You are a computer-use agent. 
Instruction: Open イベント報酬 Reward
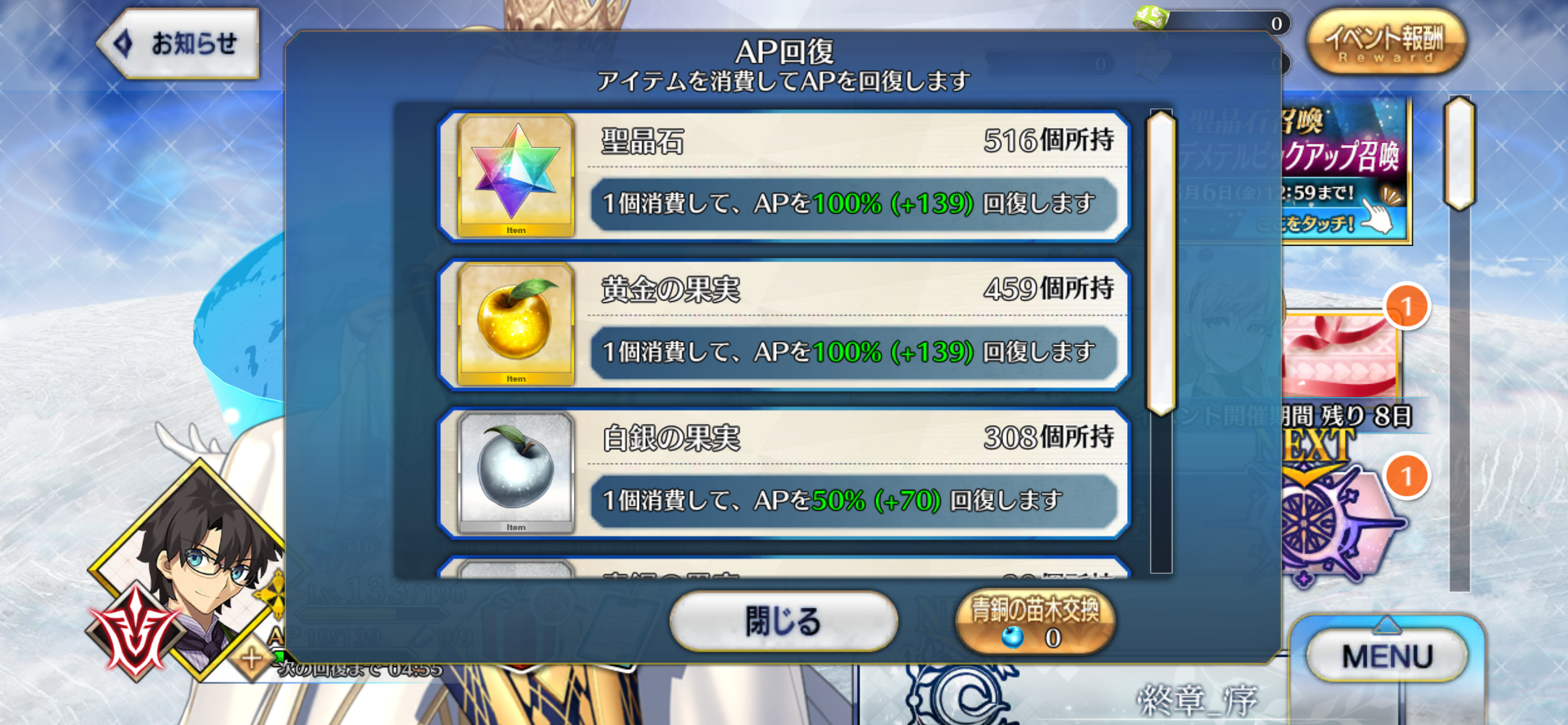1385,42
